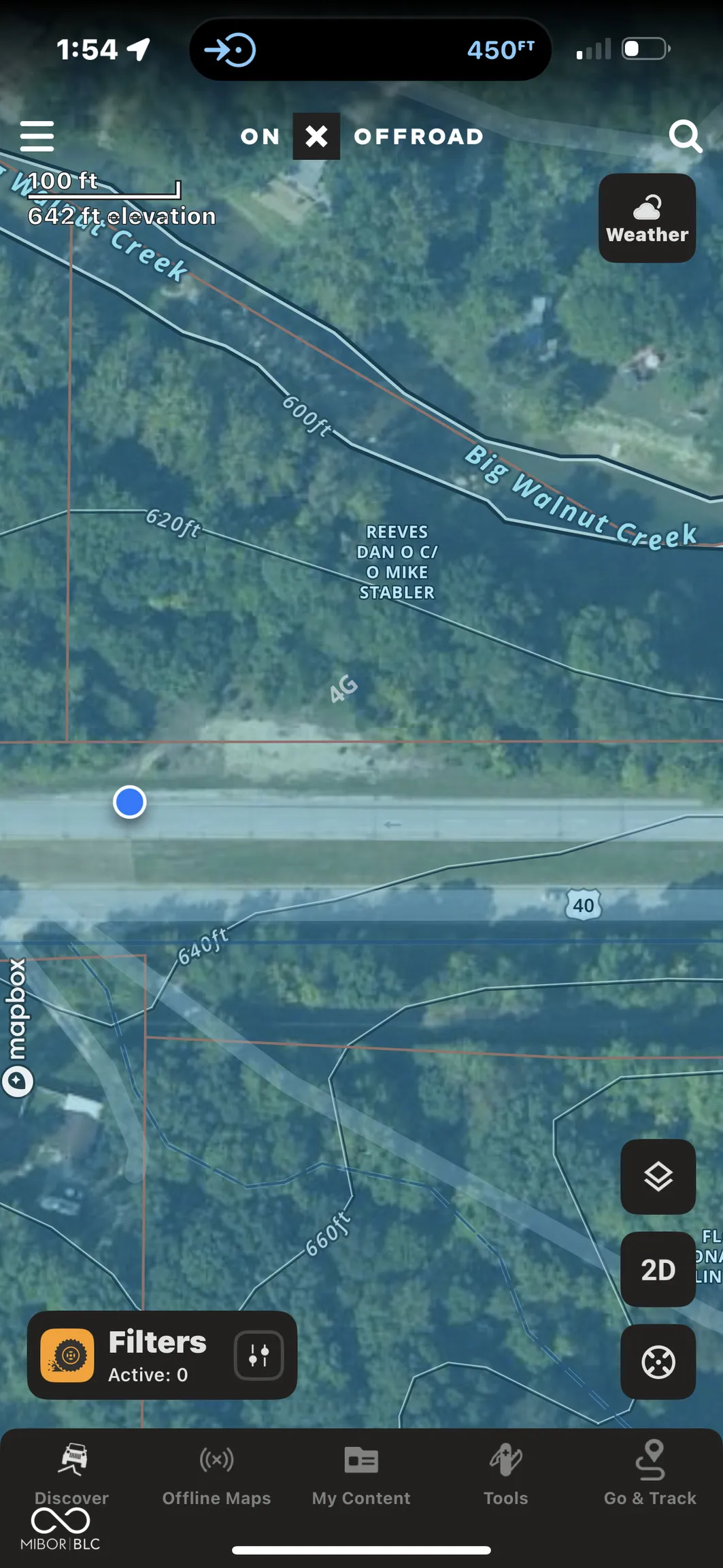723x1568 pixels.
Task: Switch to the Discover tab
Action: pos(72,1473)
